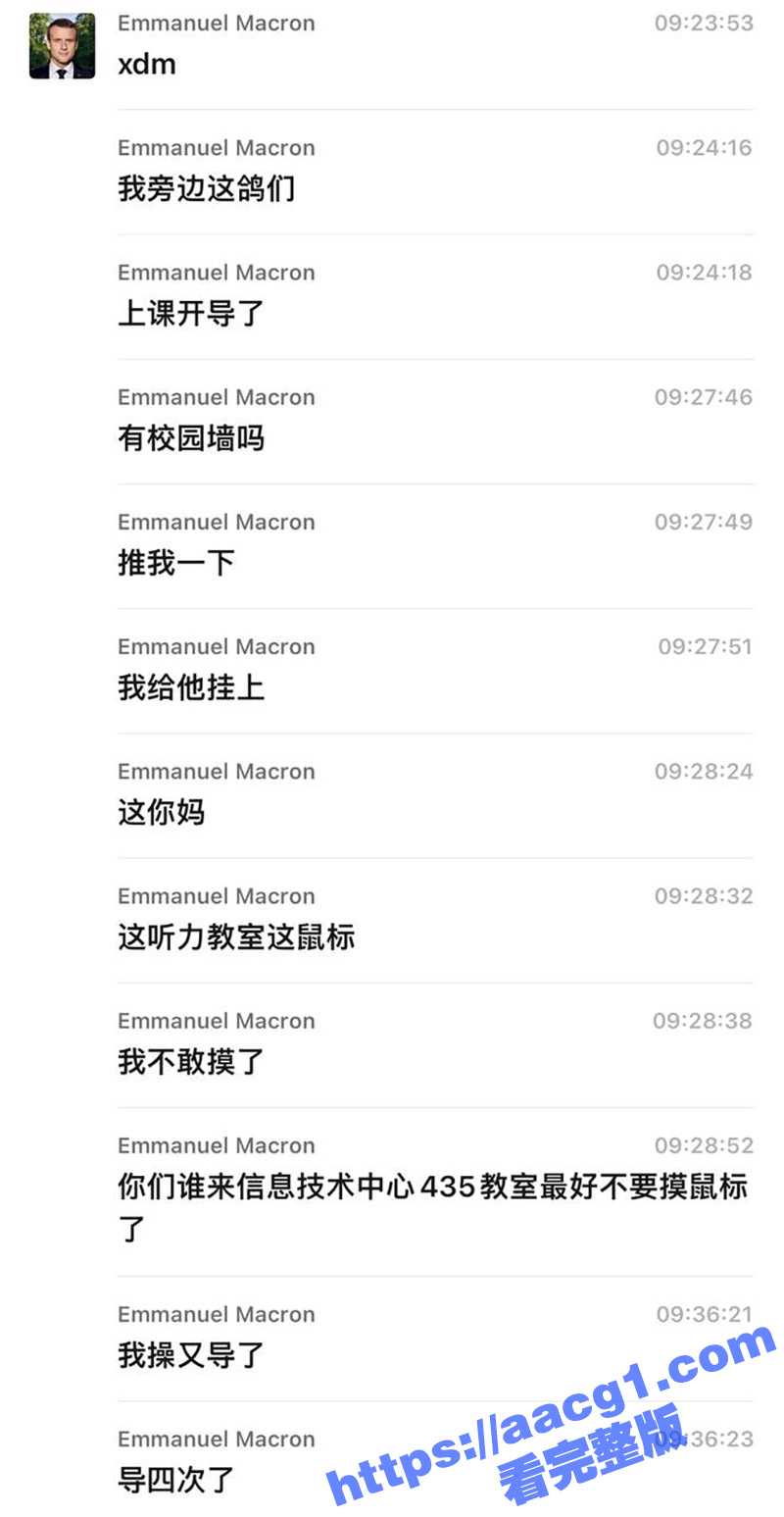Select the message '这听力教室这鼠标'
The height and width of the screenshot is (1517, 784).
click(x=235, y=937)
